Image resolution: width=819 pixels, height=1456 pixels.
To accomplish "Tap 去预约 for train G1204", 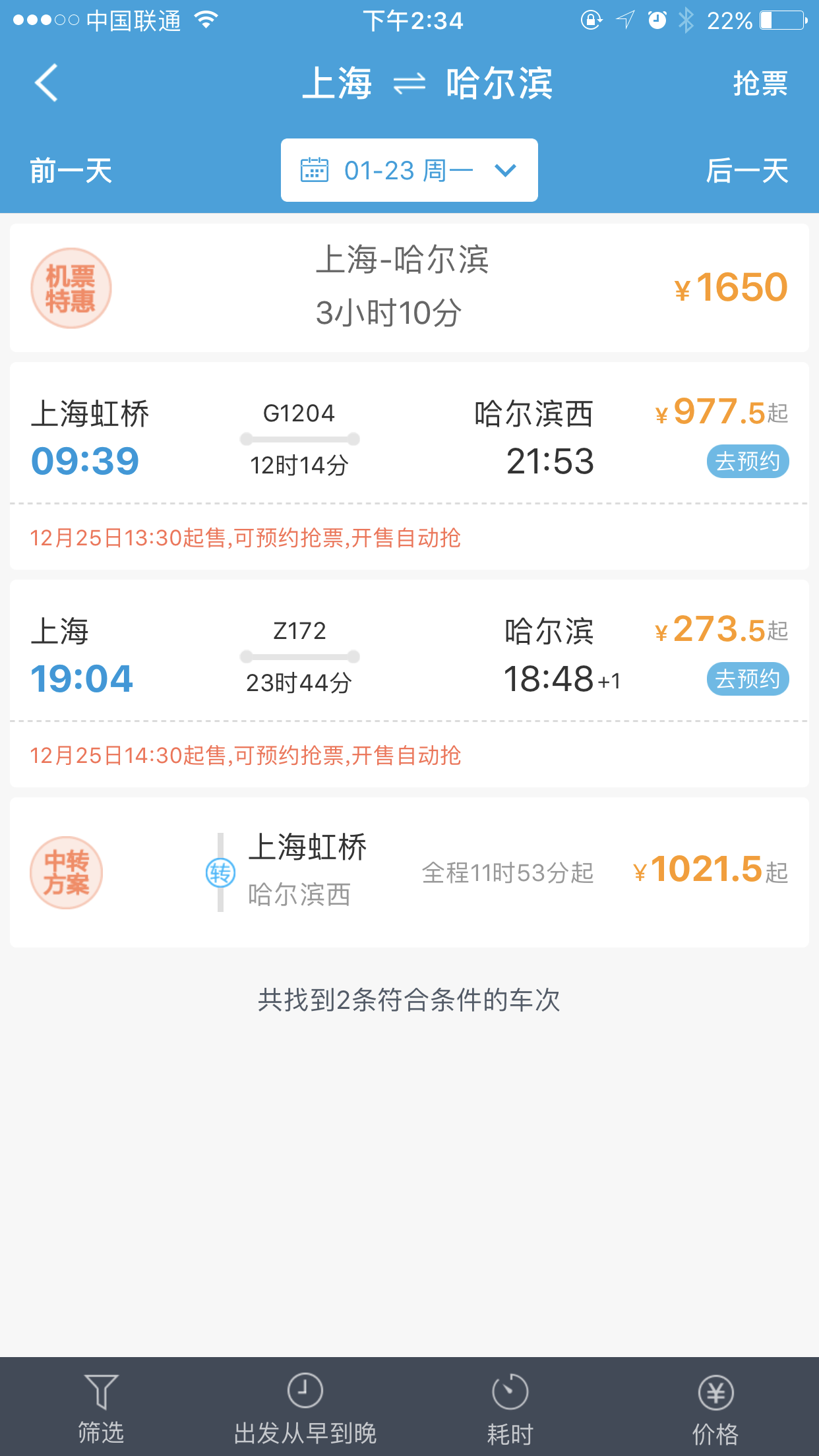I will [x=748, y=461].
